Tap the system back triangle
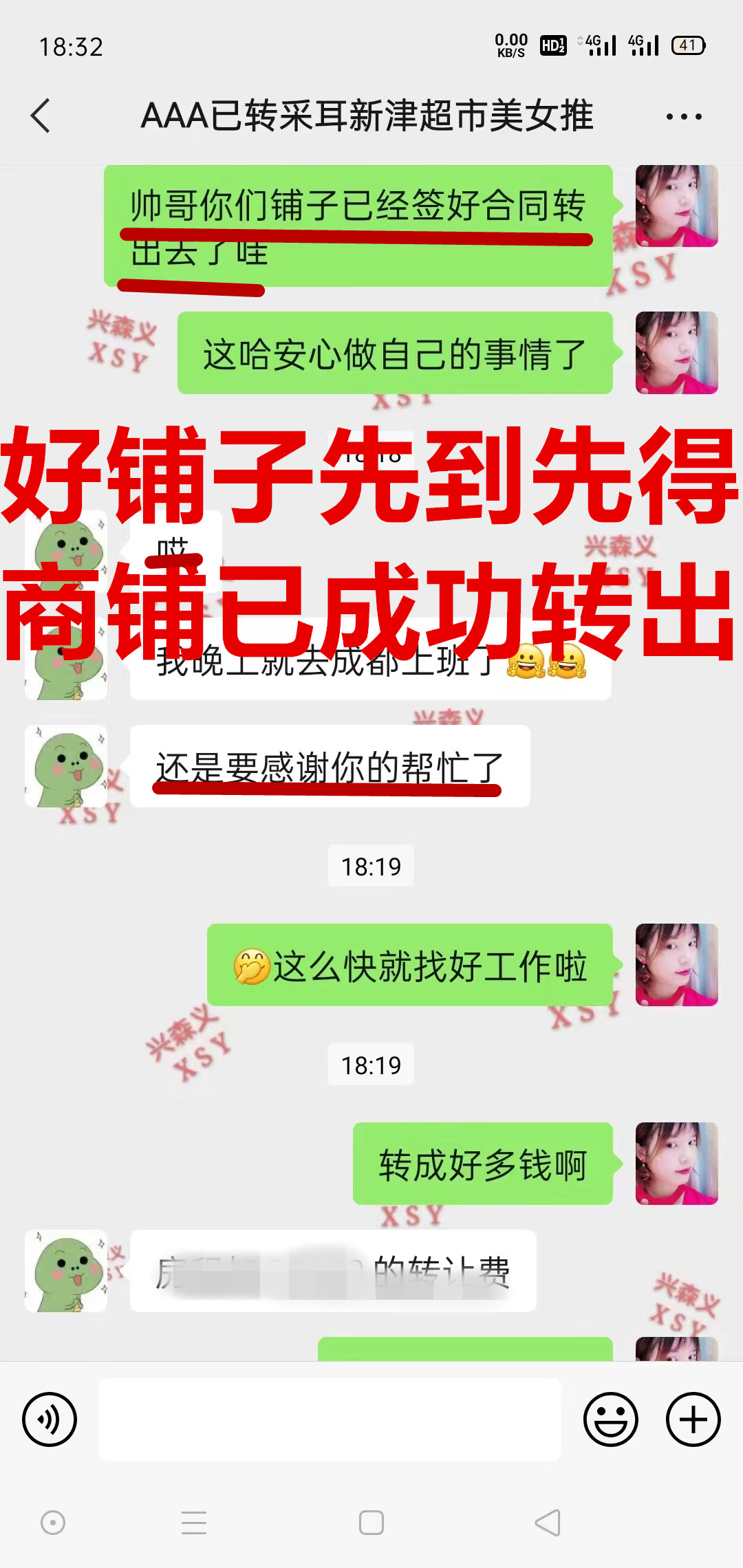The height and width of the screenshot is (1568, 743). [x=548, y=1523]
